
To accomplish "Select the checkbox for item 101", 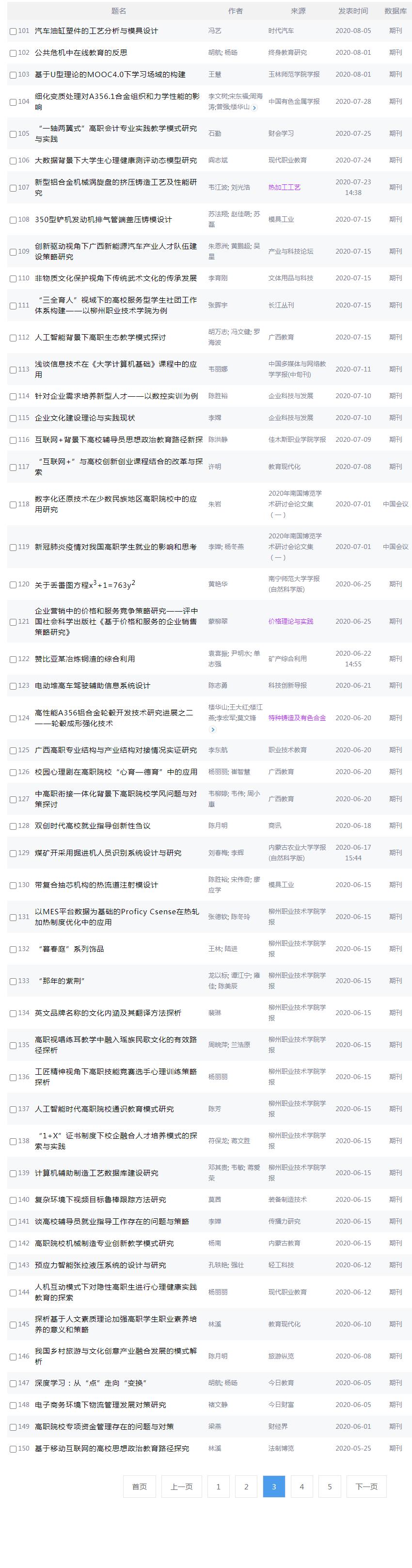I will click(13, 31).
